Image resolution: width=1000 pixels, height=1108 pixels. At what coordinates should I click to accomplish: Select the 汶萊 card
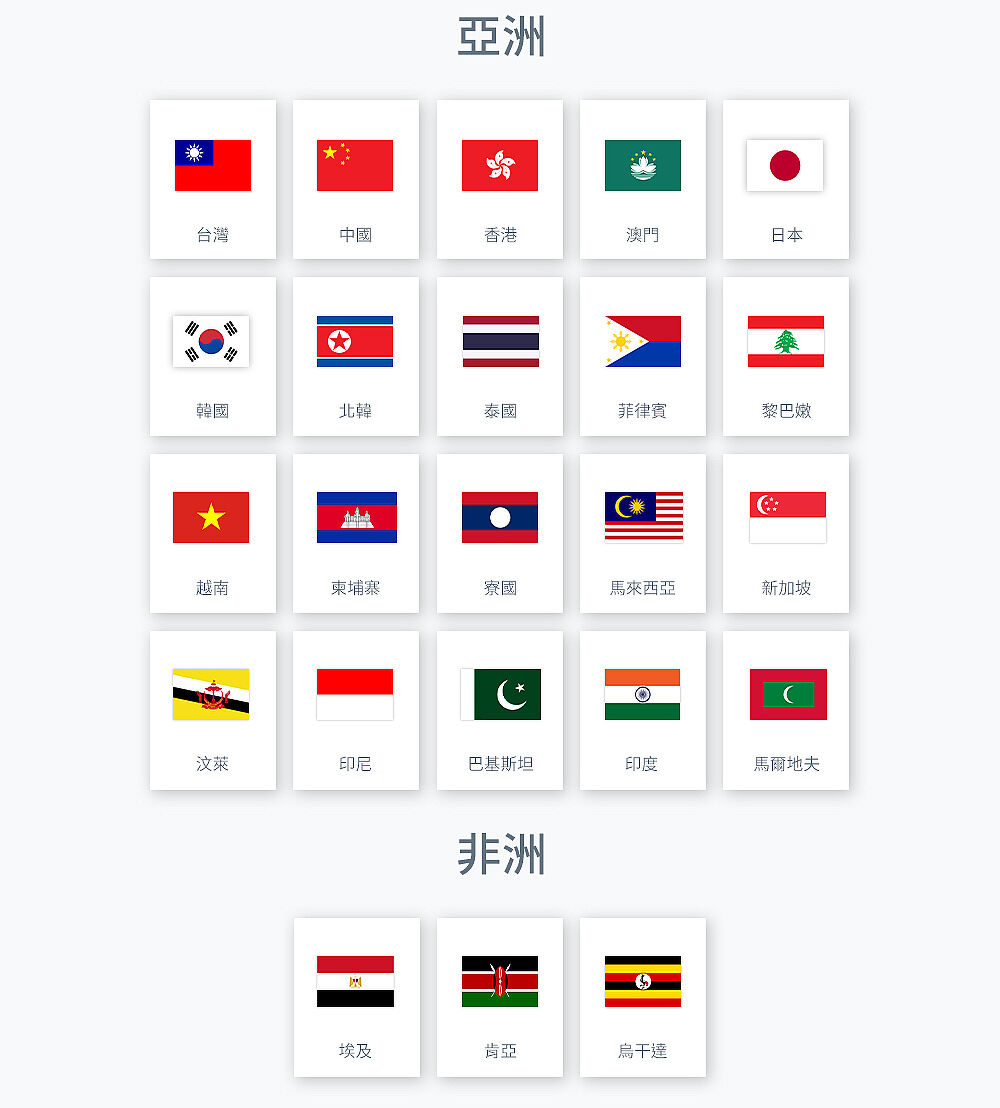coord(213,711)
